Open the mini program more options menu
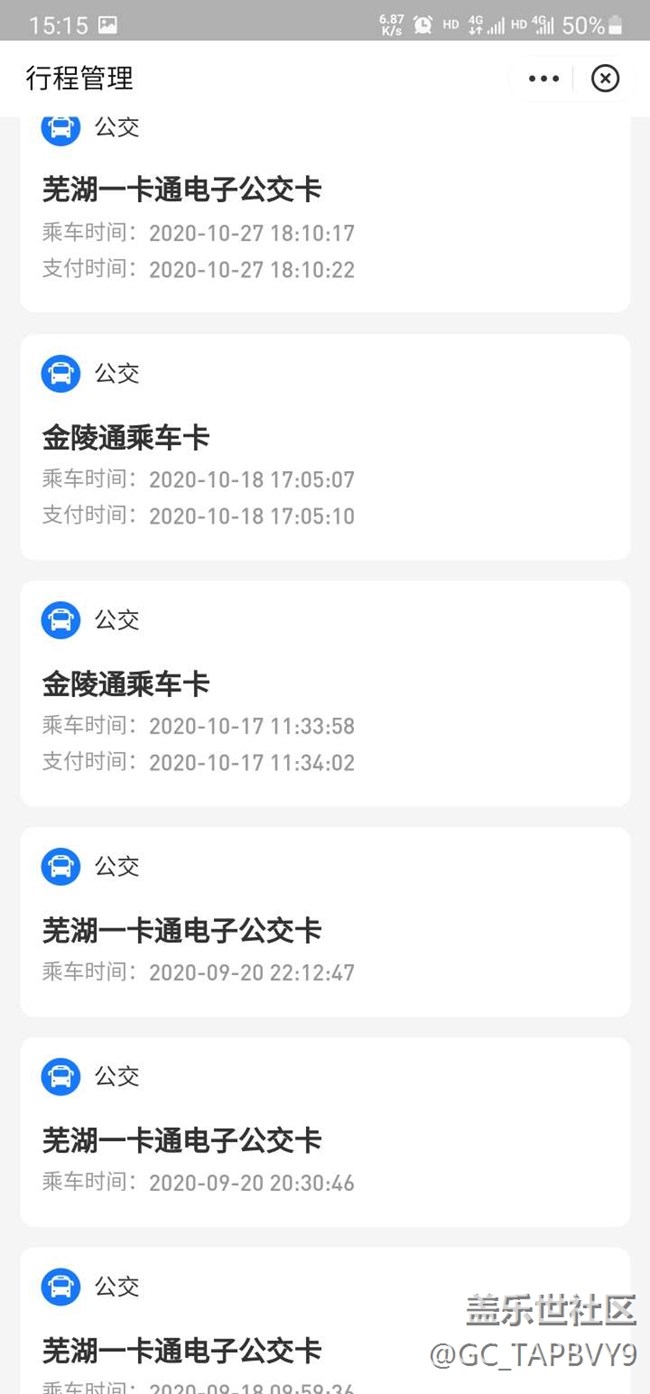 pyautogui.click(x=543, y=78)
